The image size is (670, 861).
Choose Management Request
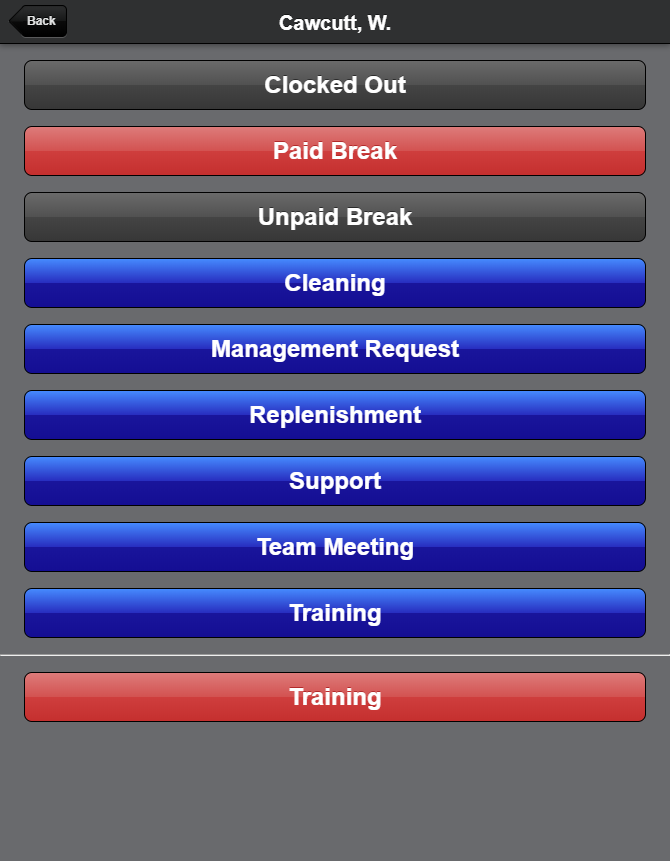coord(335,349)
